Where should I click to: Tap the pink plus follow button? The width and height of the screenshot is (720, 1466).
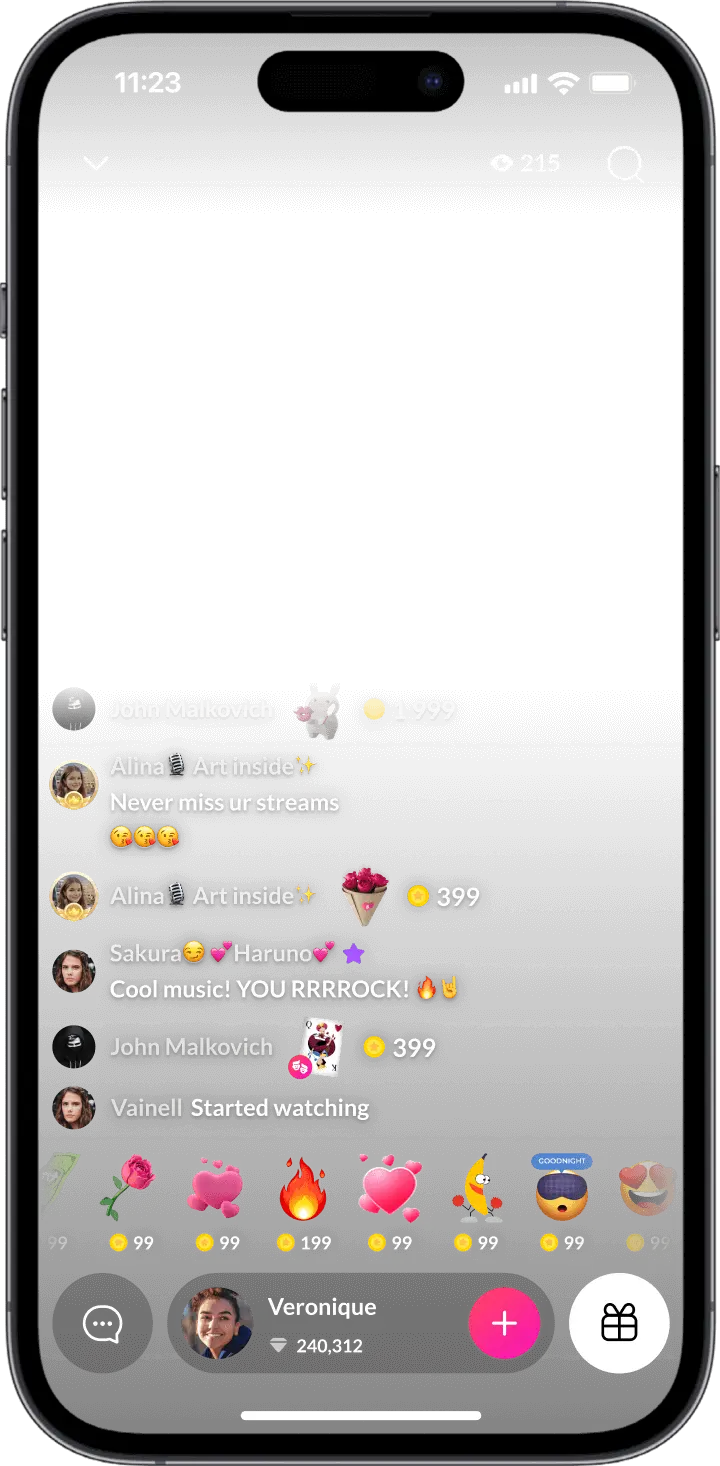(x=504, y=1324)
